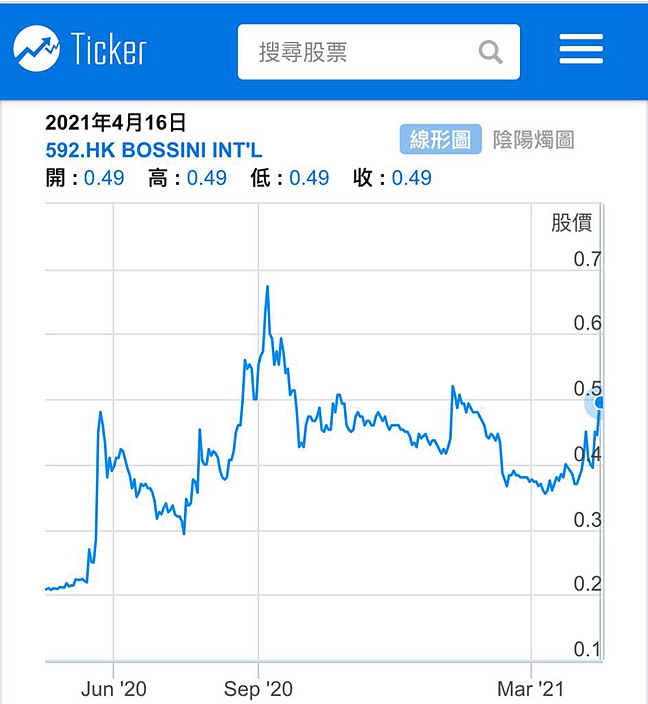Viewport: 648px width, 704px height.
Task: Tap the magnifier search icon
Action: coord(490,52)
